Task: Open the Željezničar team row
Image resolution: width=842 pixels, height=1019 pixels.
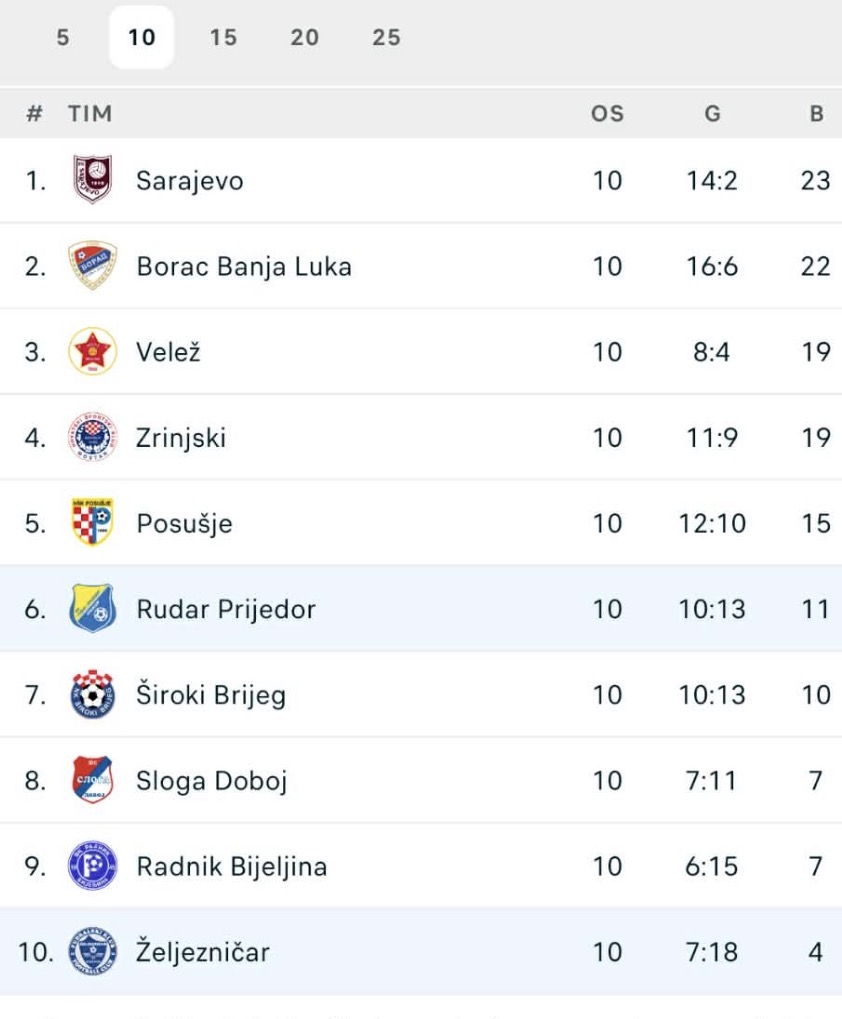Action: click(203, 952)
